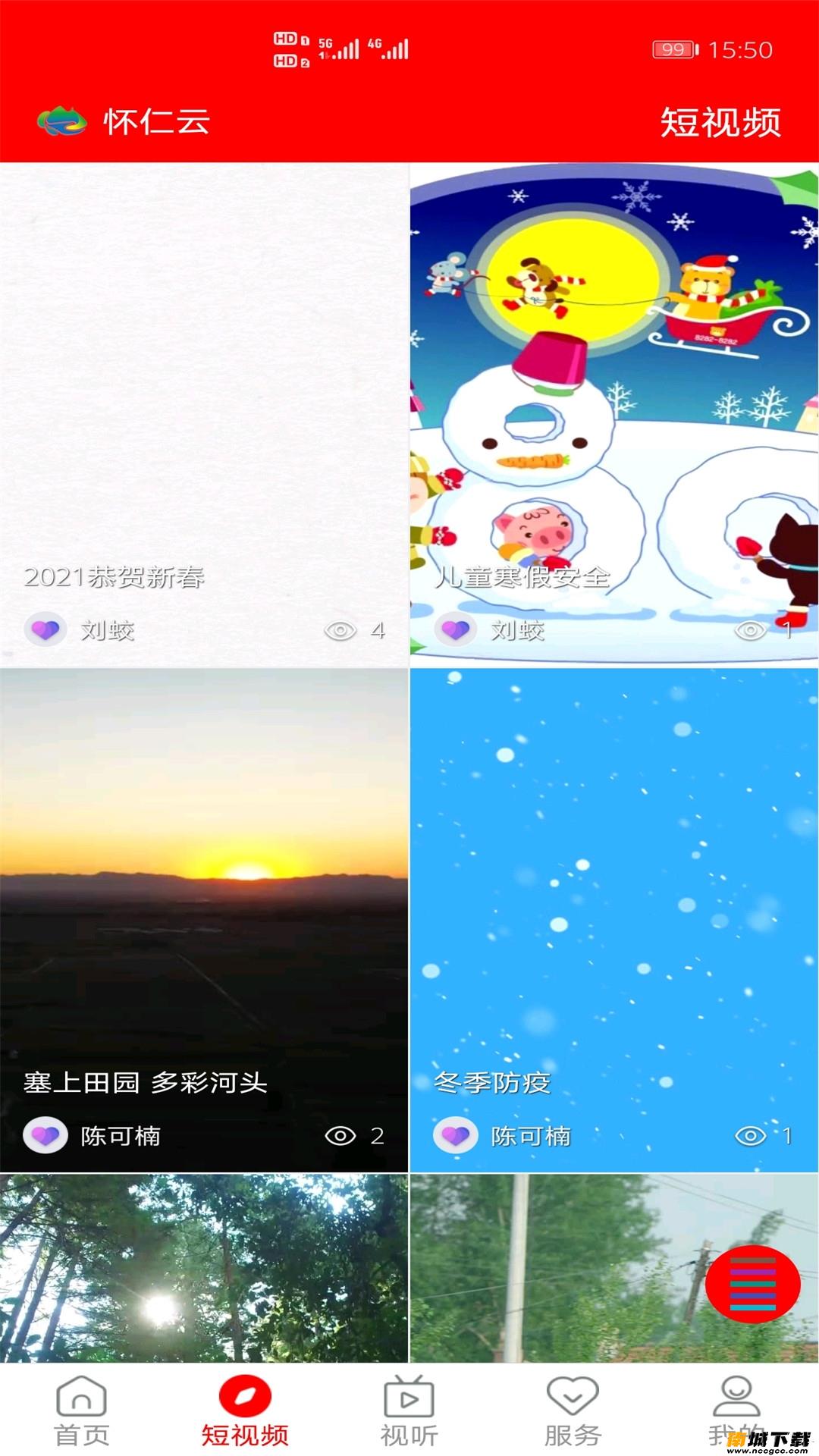The image size is (819, 1456).
Task: Open the 儿童寒假安全 video
Action: [614, 413]
